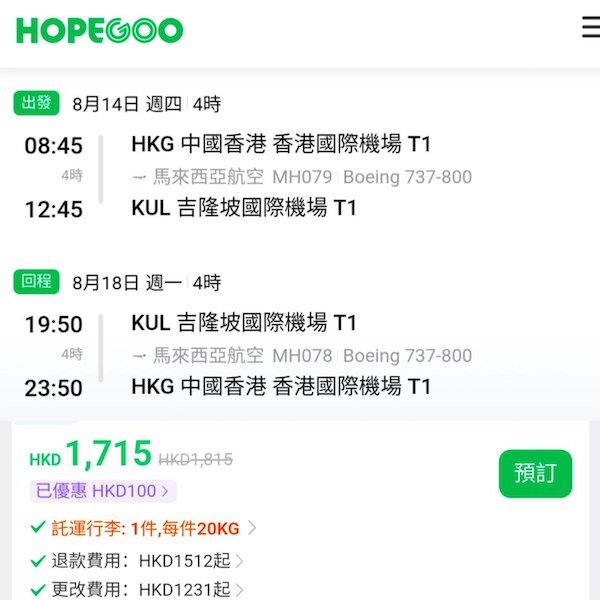Open the hamburger menu
Image resolution: width=600 pixels, height=600 pixels.
coord(590,27)
